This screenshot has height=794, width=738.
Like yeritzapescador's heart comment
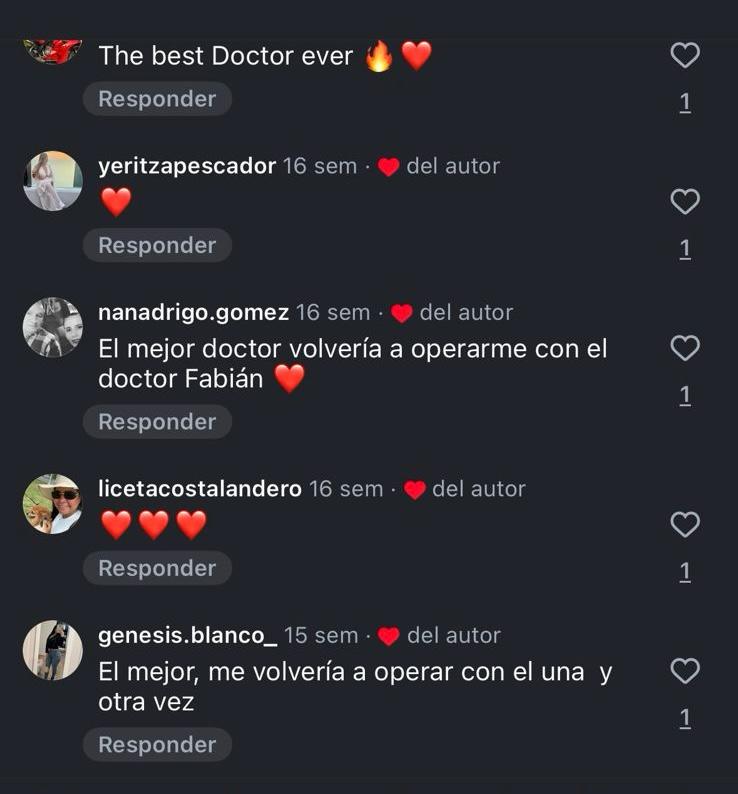pos(685,202)
